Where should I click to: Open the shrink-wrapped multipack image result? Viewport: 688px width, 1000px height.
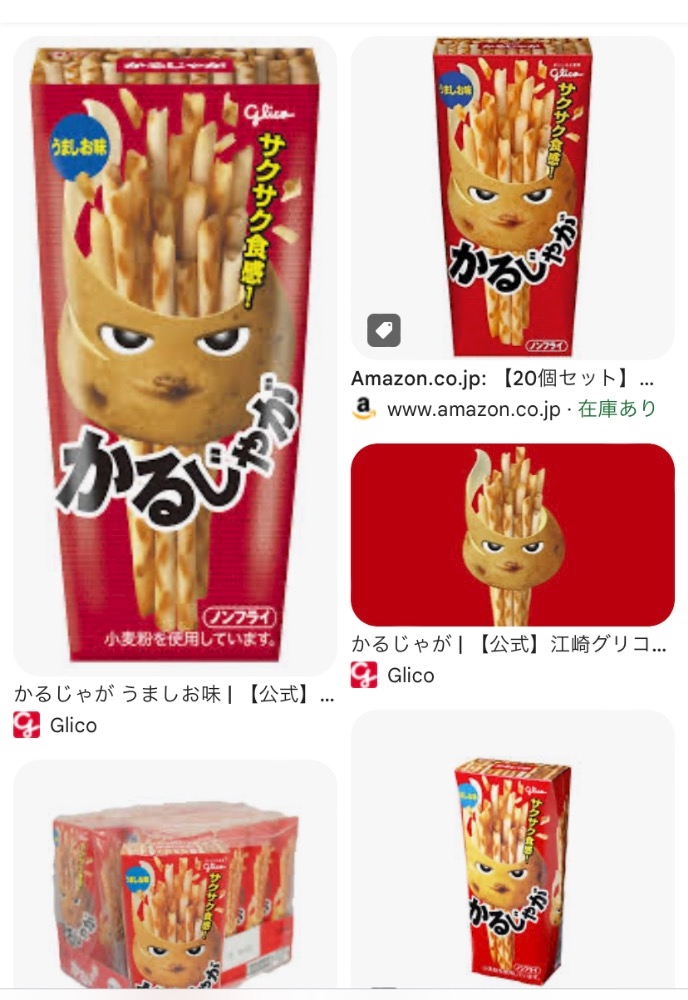coord(175,879)
